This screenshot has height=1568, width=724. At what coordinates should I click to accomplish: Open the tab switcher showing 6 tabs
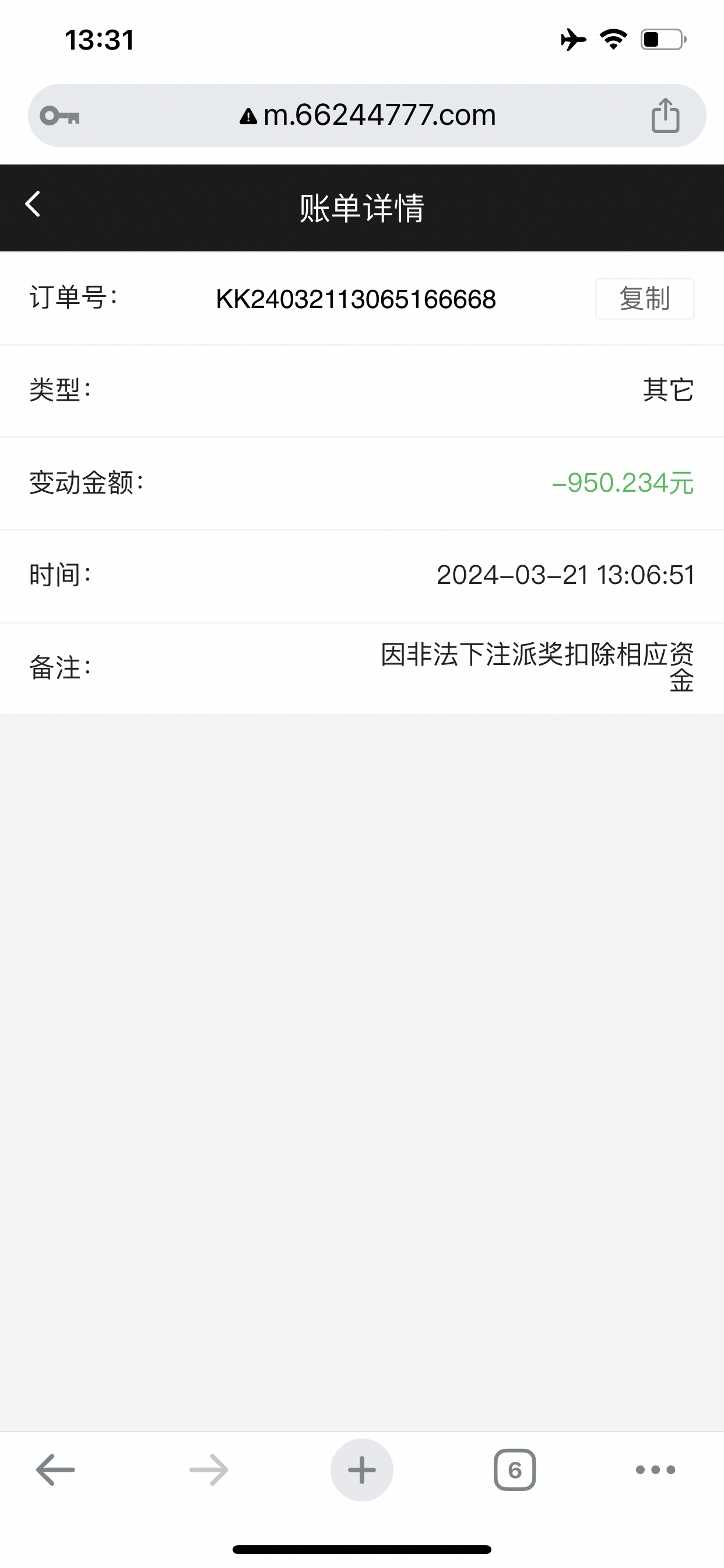coord(515,1469)
